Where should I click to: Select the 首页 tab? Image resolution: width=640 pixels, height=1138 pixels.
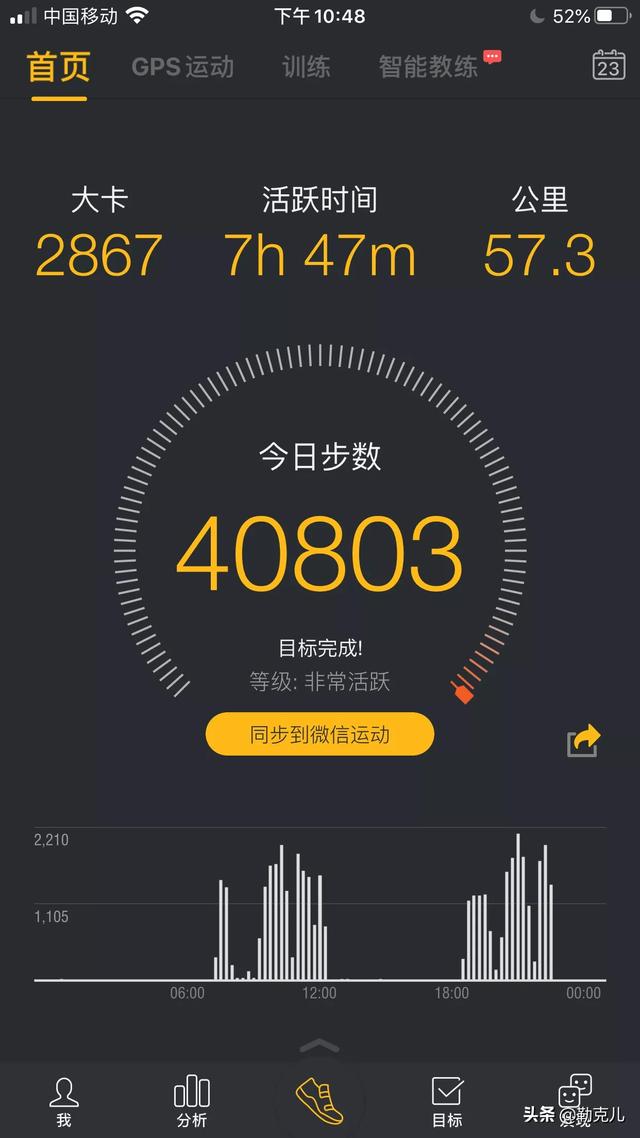click(58, 67)
